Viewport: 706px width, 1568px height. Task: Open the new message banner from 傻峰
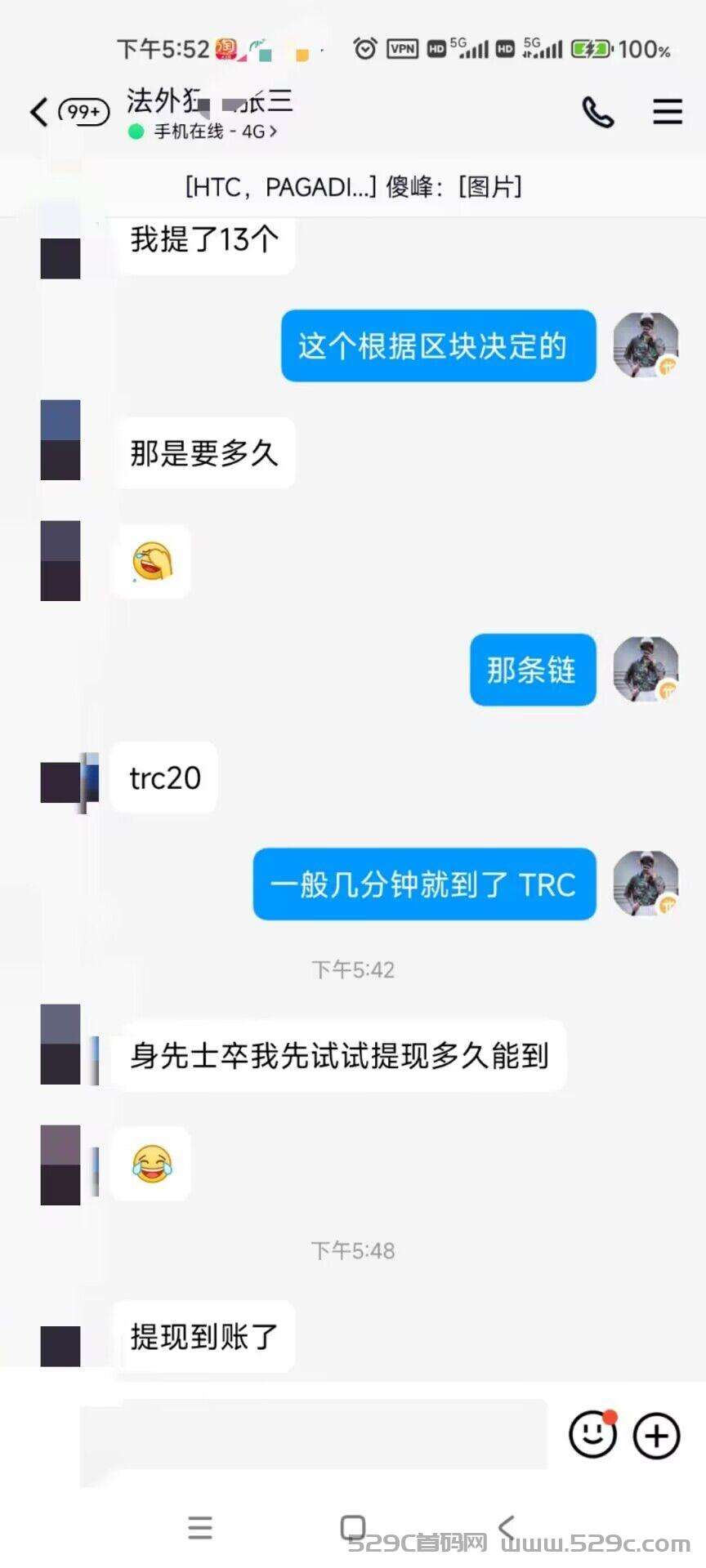point(353,187)
